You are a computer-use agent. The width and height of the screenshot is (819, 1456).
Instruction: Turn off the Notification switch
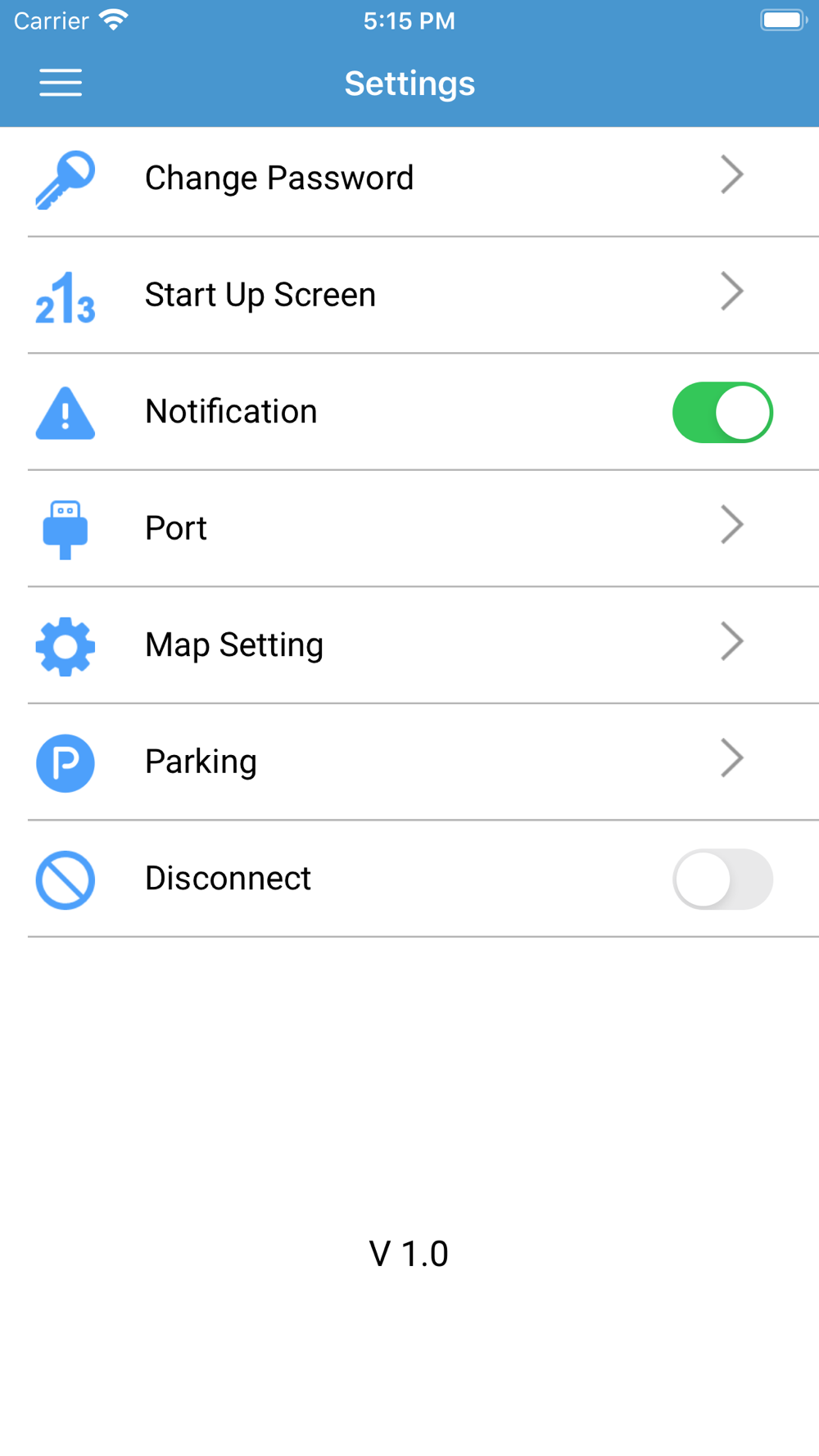click(722, 412)
